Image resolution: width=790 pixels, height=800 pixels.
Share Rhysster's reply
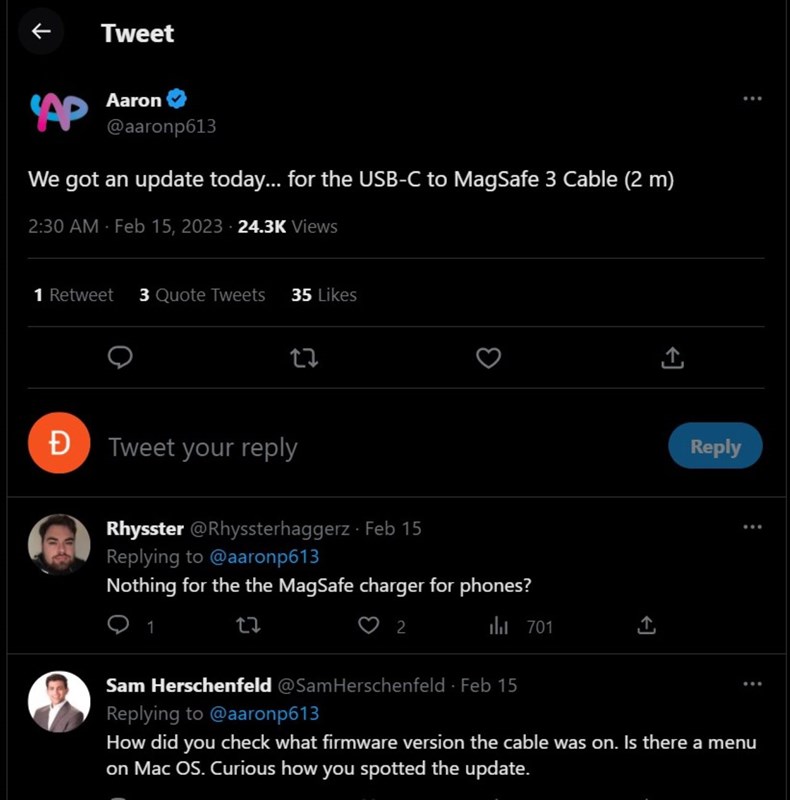(x=647, y=626)
